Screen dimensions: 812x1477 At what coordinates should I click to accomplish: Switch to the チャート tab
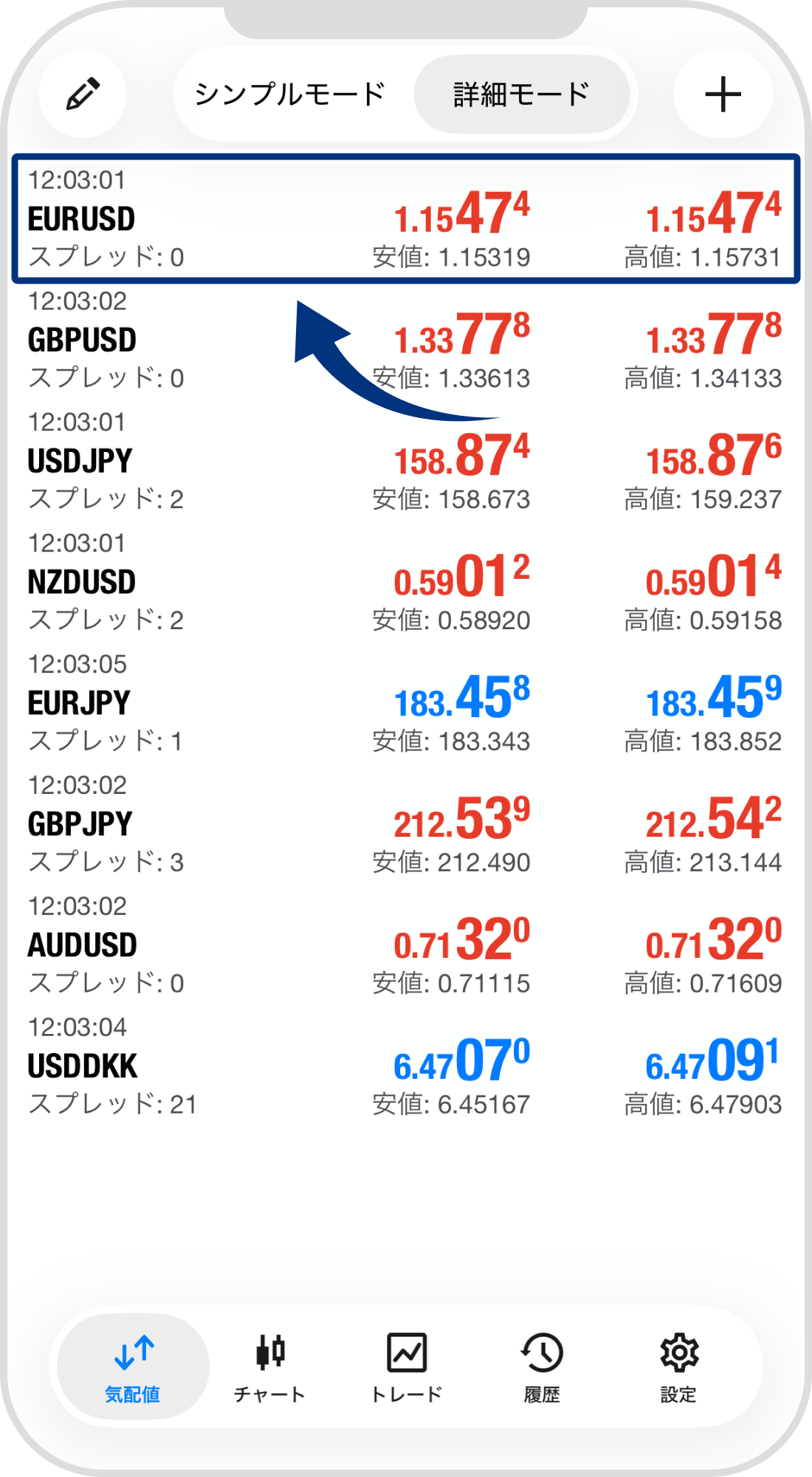(x=269, y=1367)
